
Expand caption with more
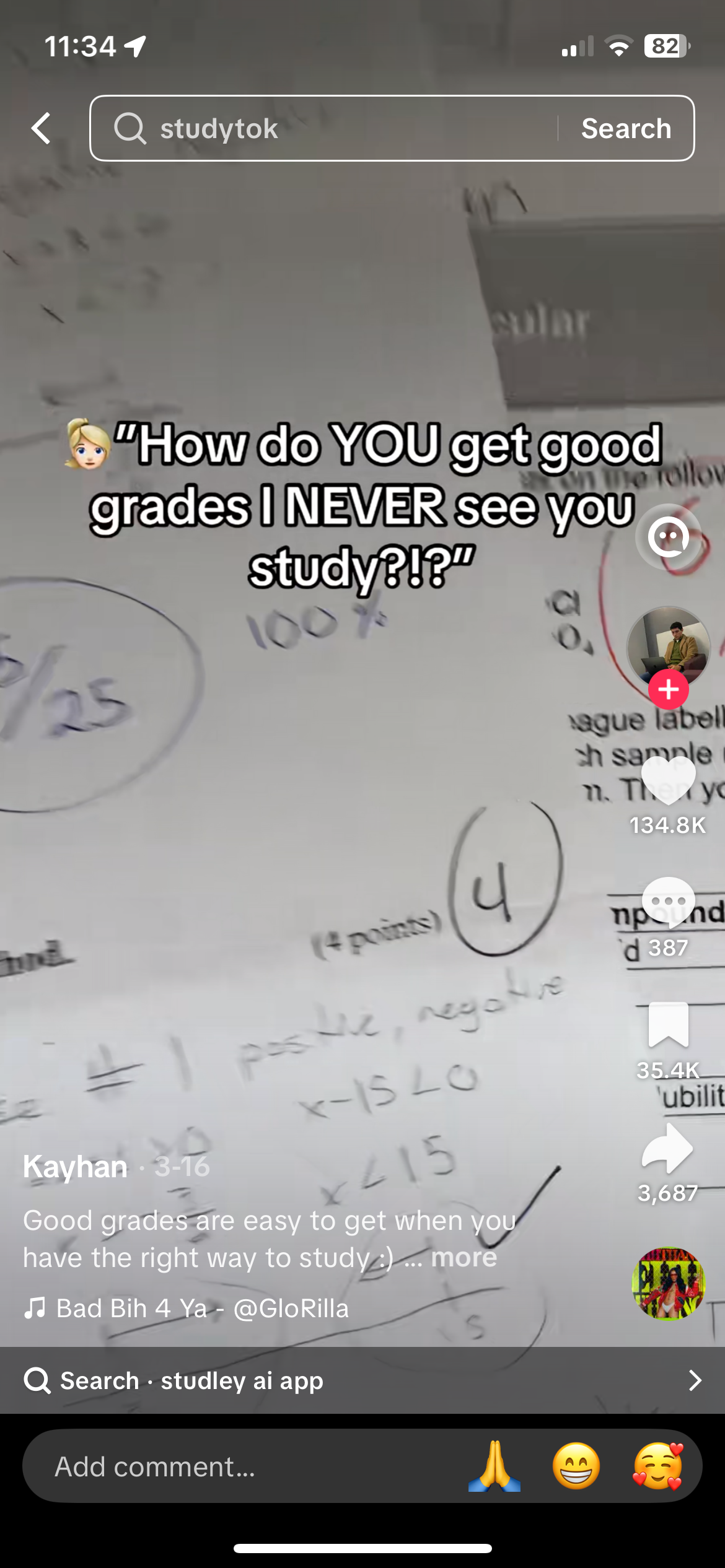click(464, 1258)
